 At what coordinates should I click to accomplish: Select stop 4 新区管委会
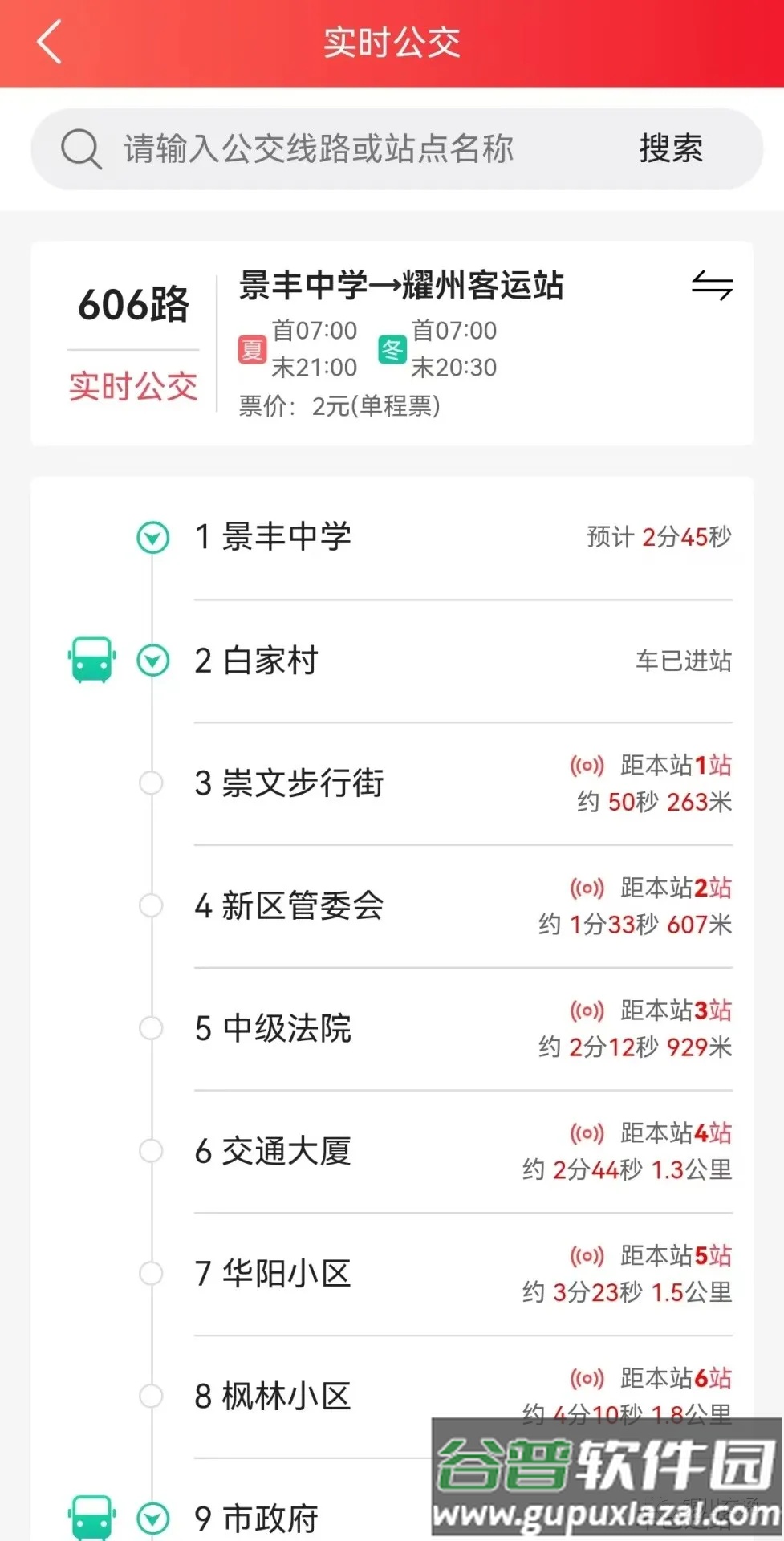pos(289,906)
